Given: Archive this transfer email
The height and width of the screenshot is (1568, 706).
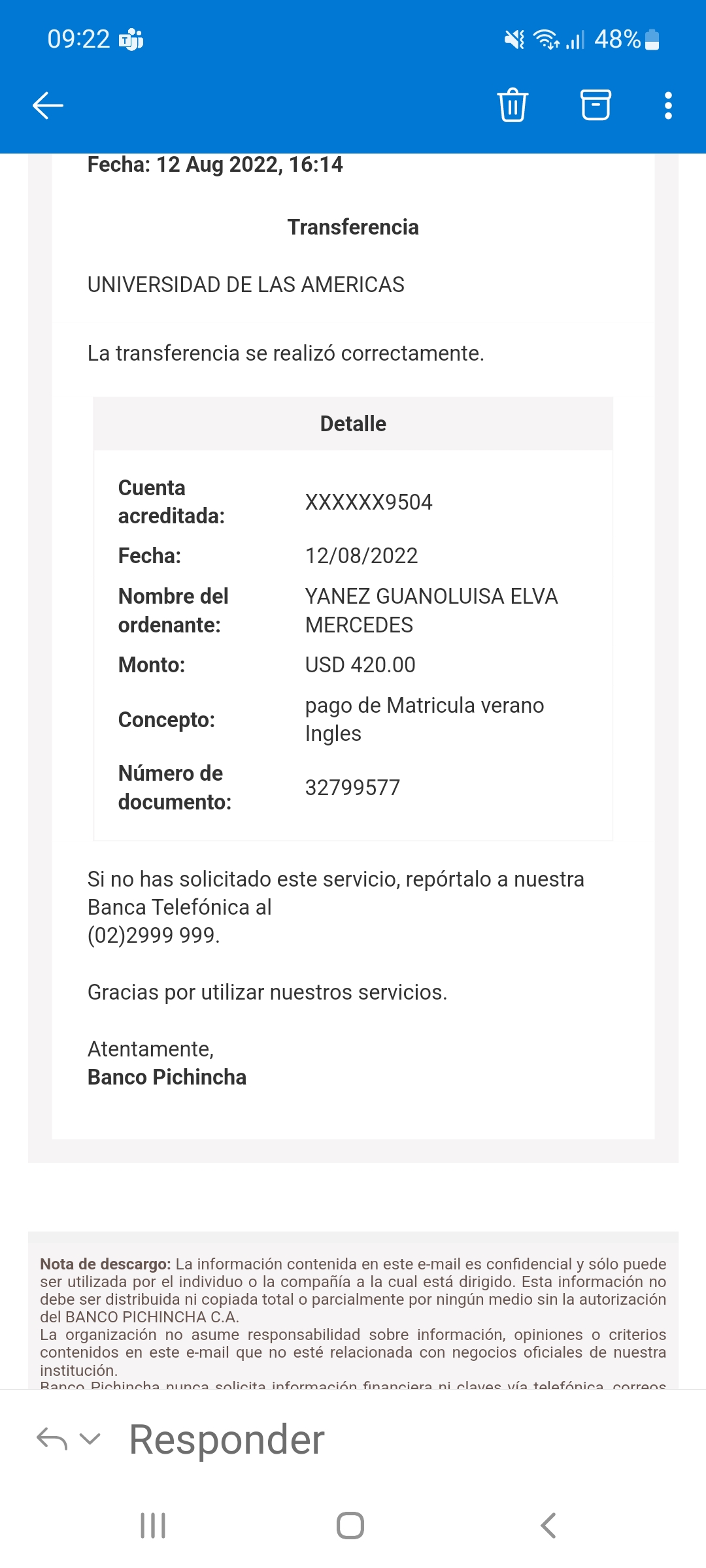Looking at the screenshot, I should [x=596, y=105].
